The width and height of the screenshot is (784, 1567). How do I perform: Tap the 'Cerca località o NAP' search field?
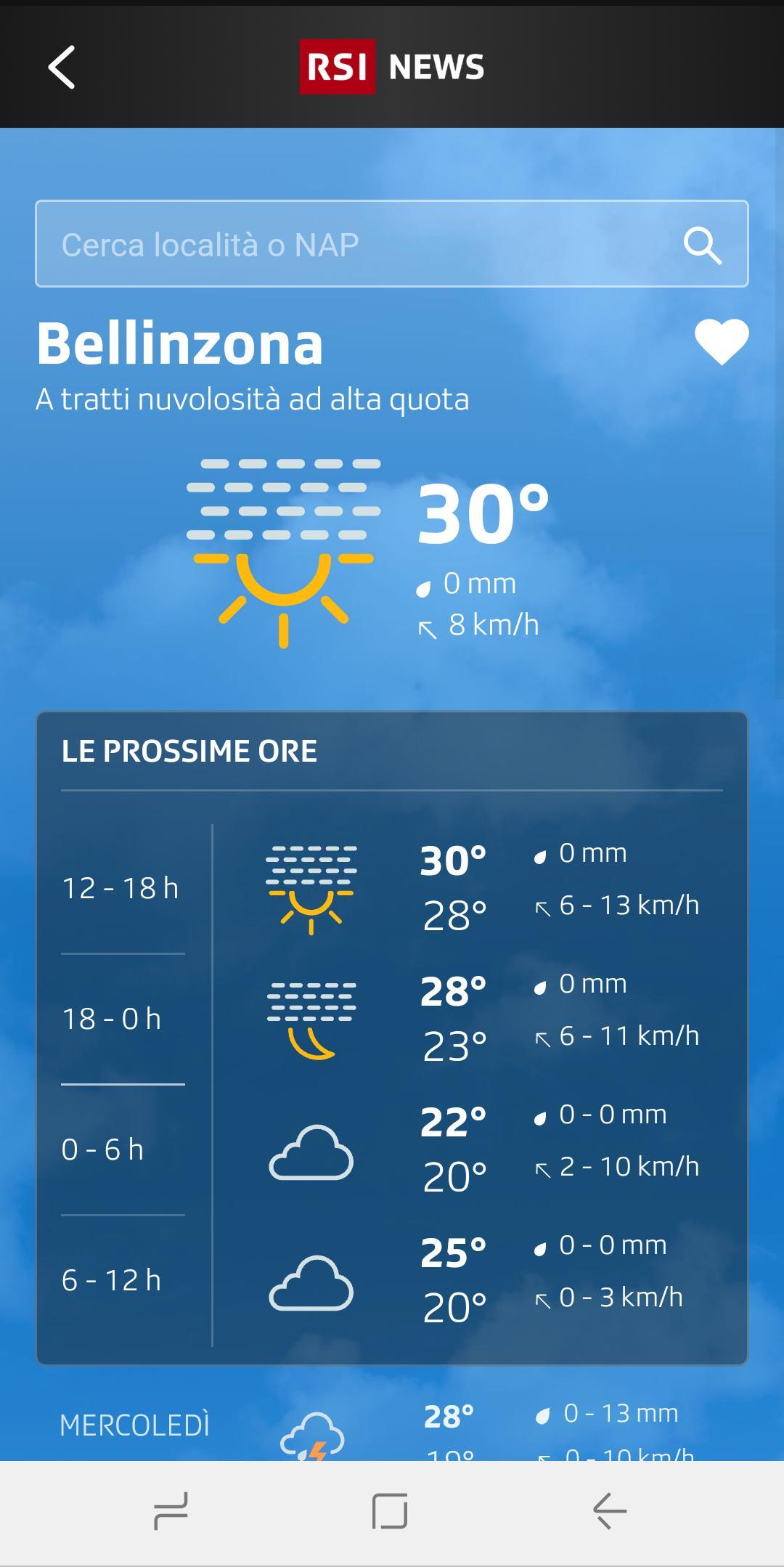coord(356,245)
